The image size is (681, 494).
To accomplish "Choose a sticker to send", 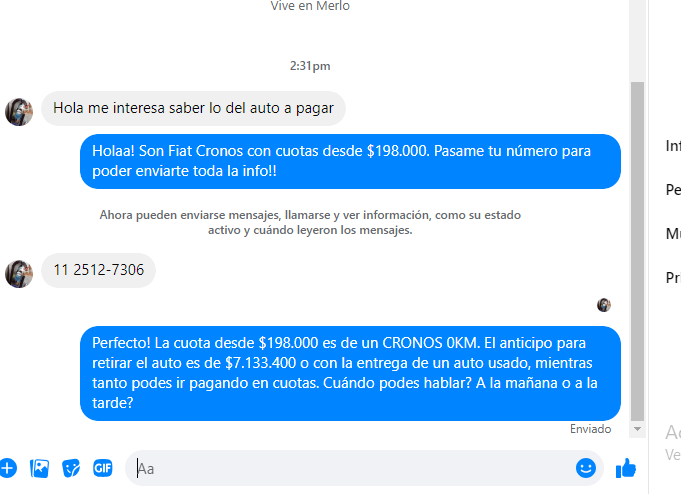I will (x=71, y=467).
